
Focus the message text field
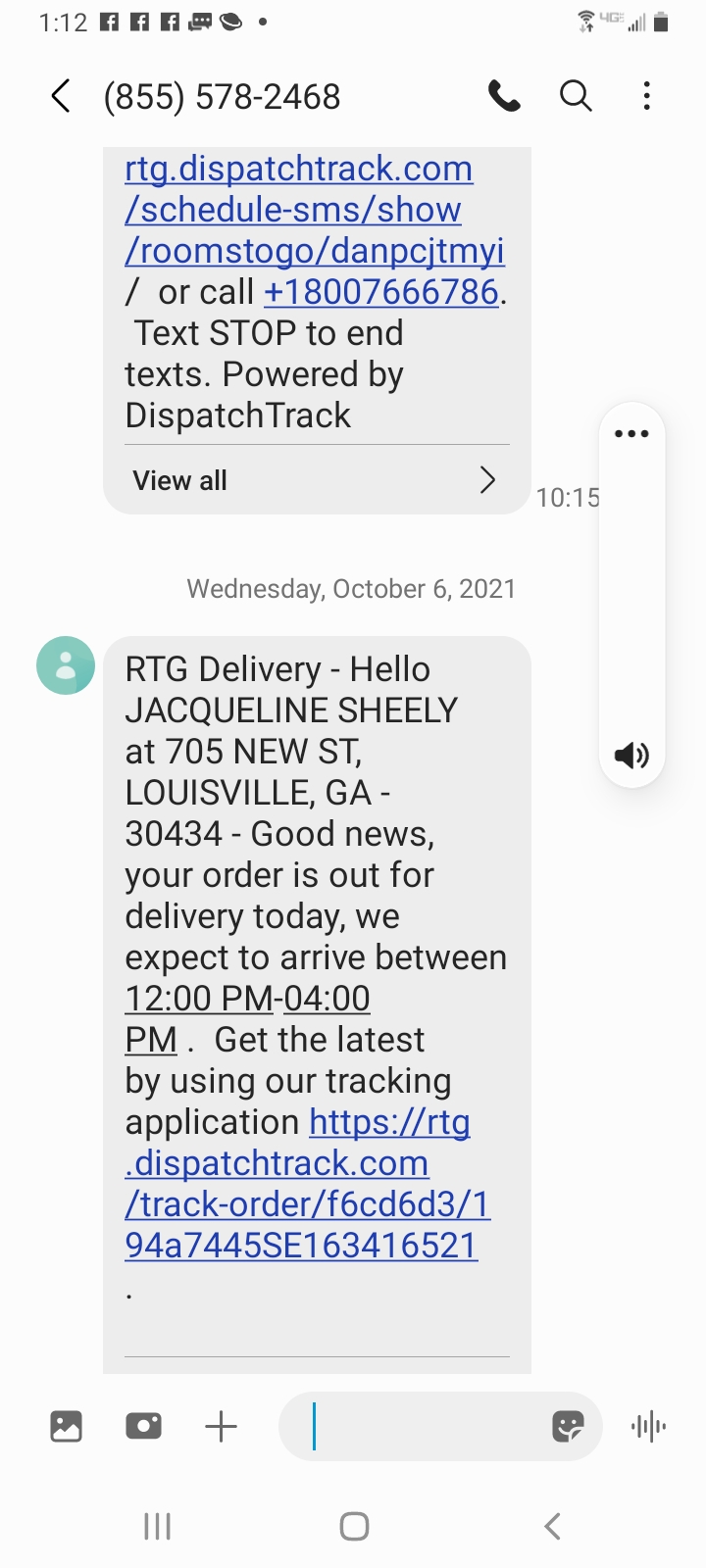(422, 1426)
